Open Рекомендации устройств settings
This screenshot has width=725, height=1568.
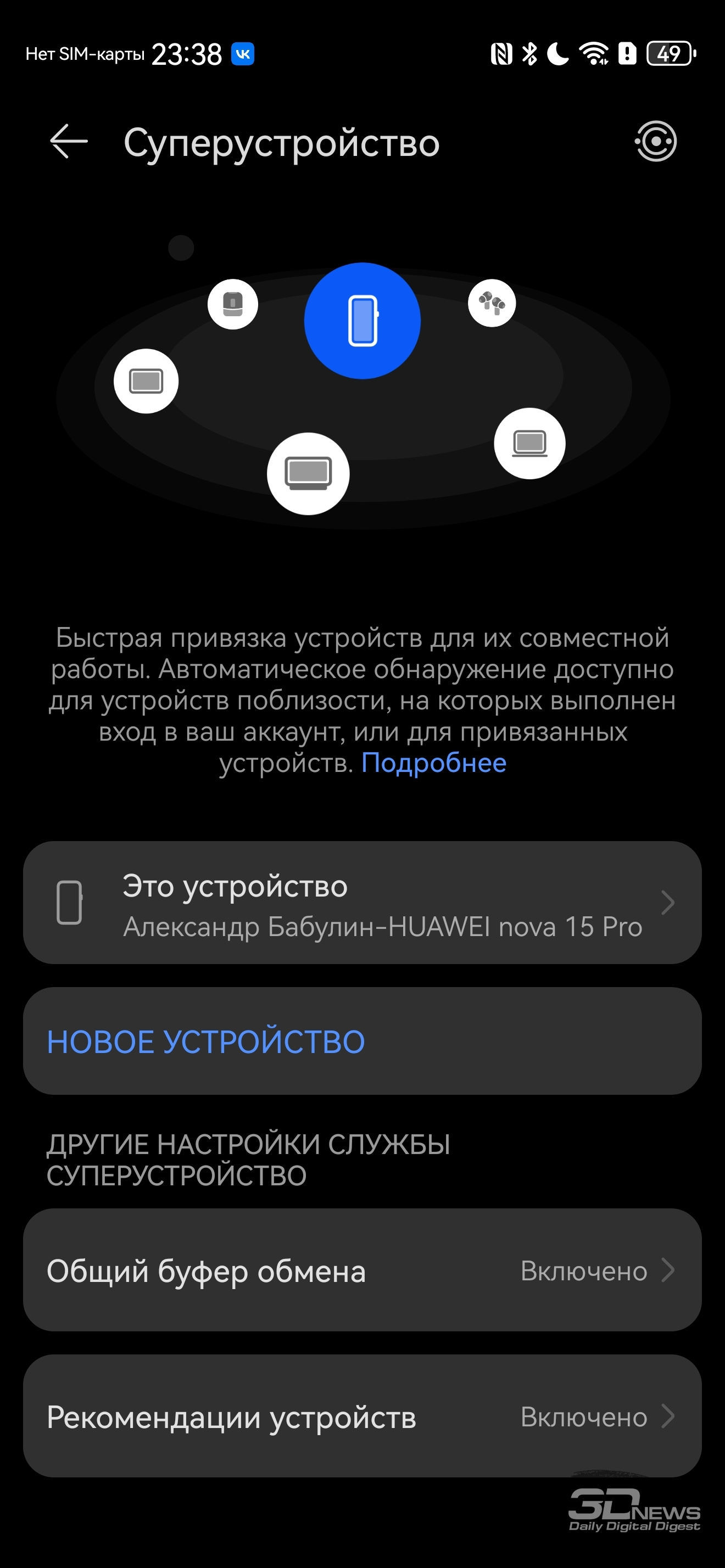click(362, 1416)
